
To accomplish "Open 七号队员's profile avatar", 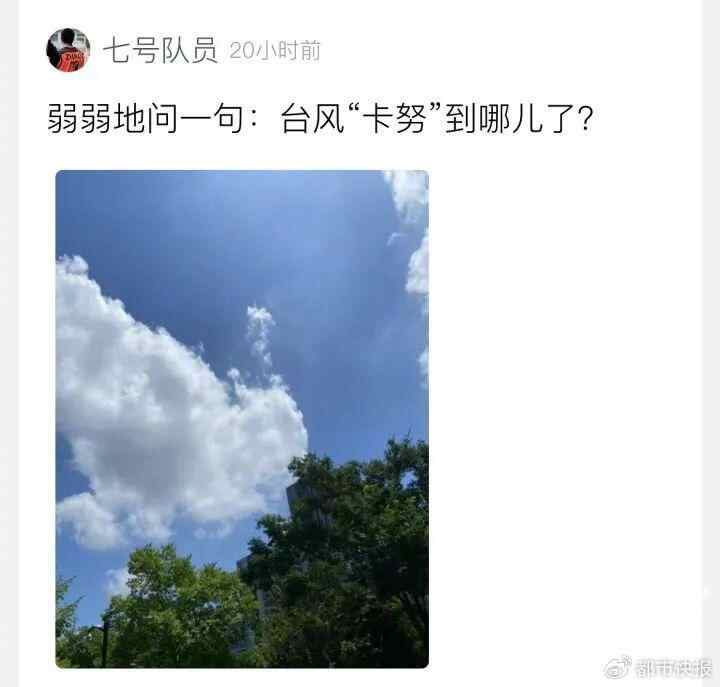I will coord(68,50).
